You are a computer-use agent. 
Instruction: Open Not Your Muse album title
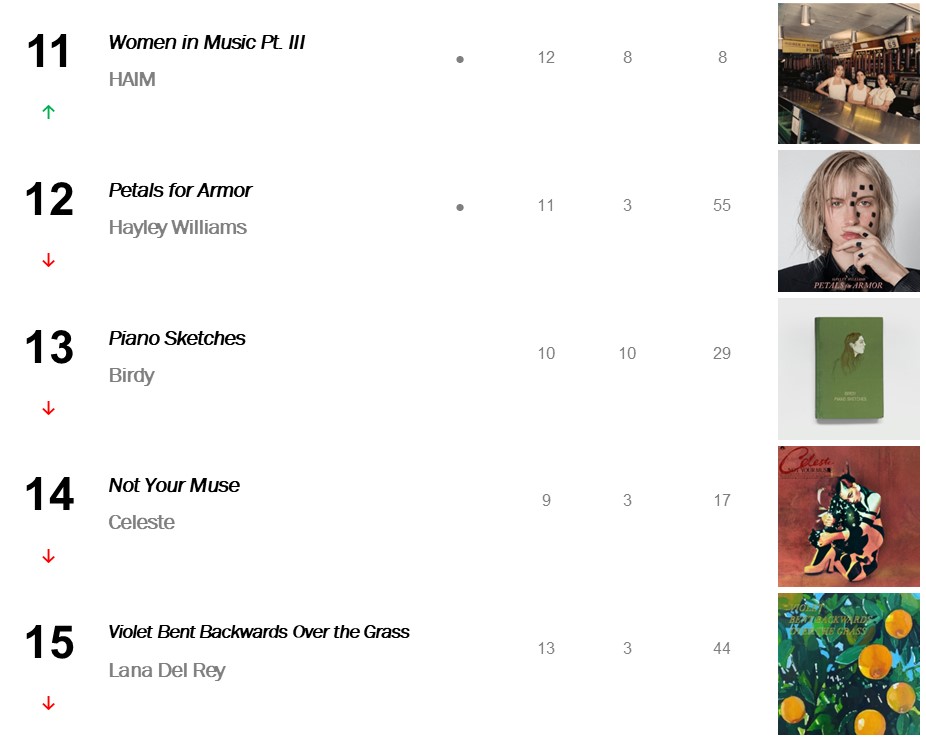[x=174, y=485]
